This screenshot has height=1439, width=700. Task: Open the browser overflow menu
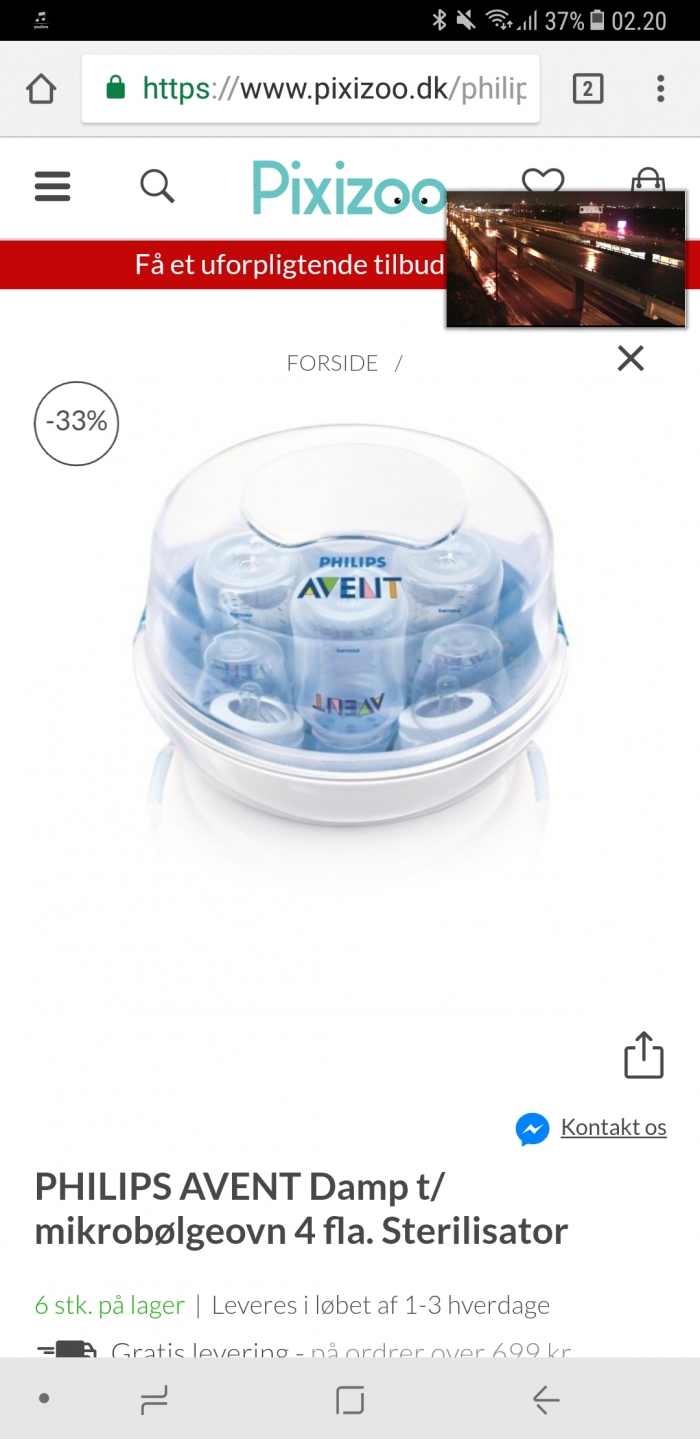tap(660, 89)
